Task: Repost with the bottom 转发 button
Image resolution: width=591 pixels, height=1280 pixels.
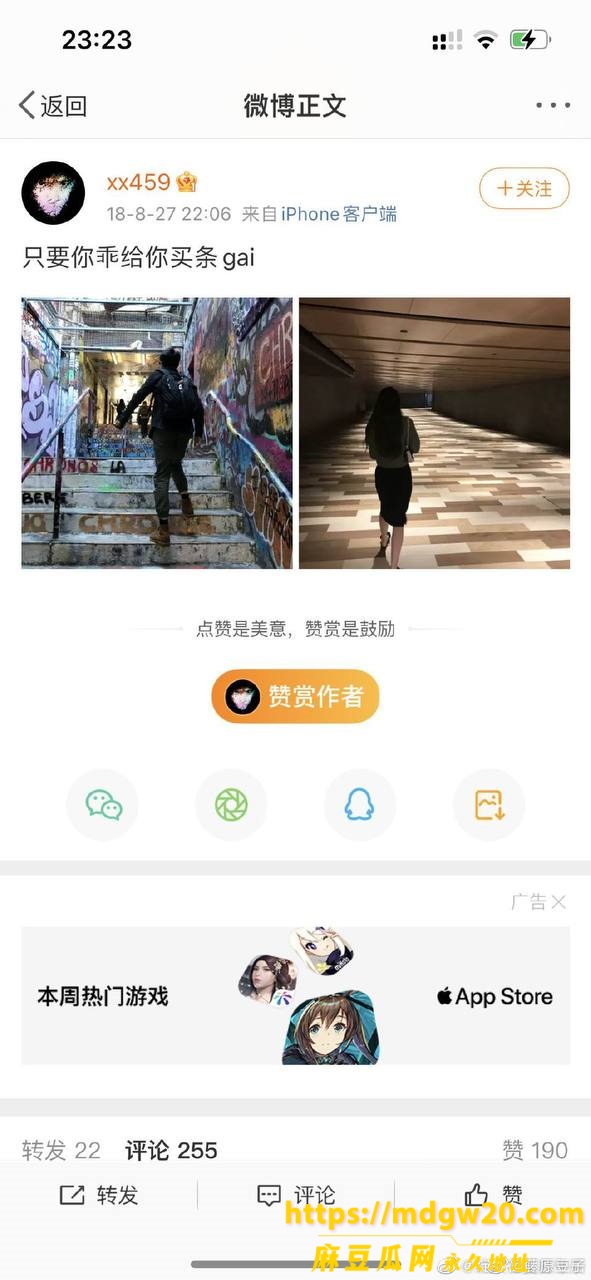Action: coord(99,1195)
